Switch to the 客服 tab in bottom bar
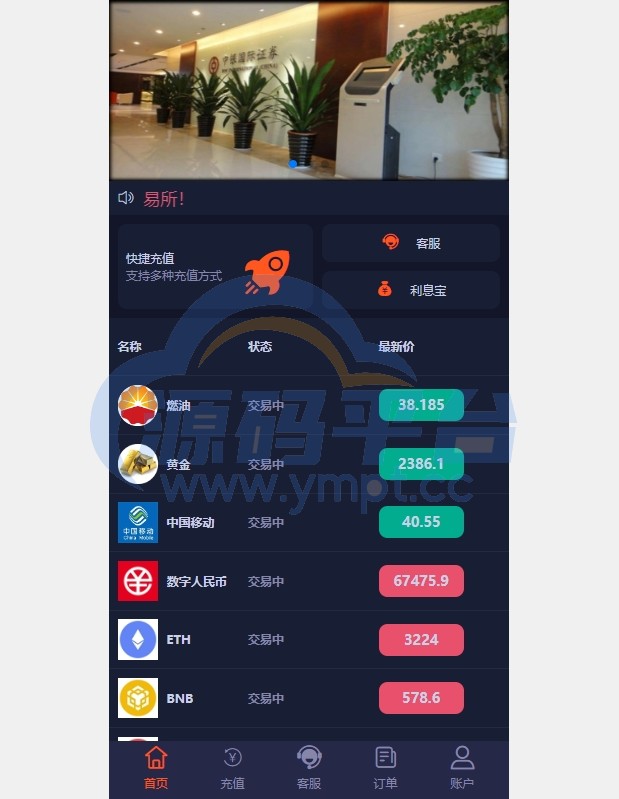This screenshot has width=619, height=799. coord(309,768)
